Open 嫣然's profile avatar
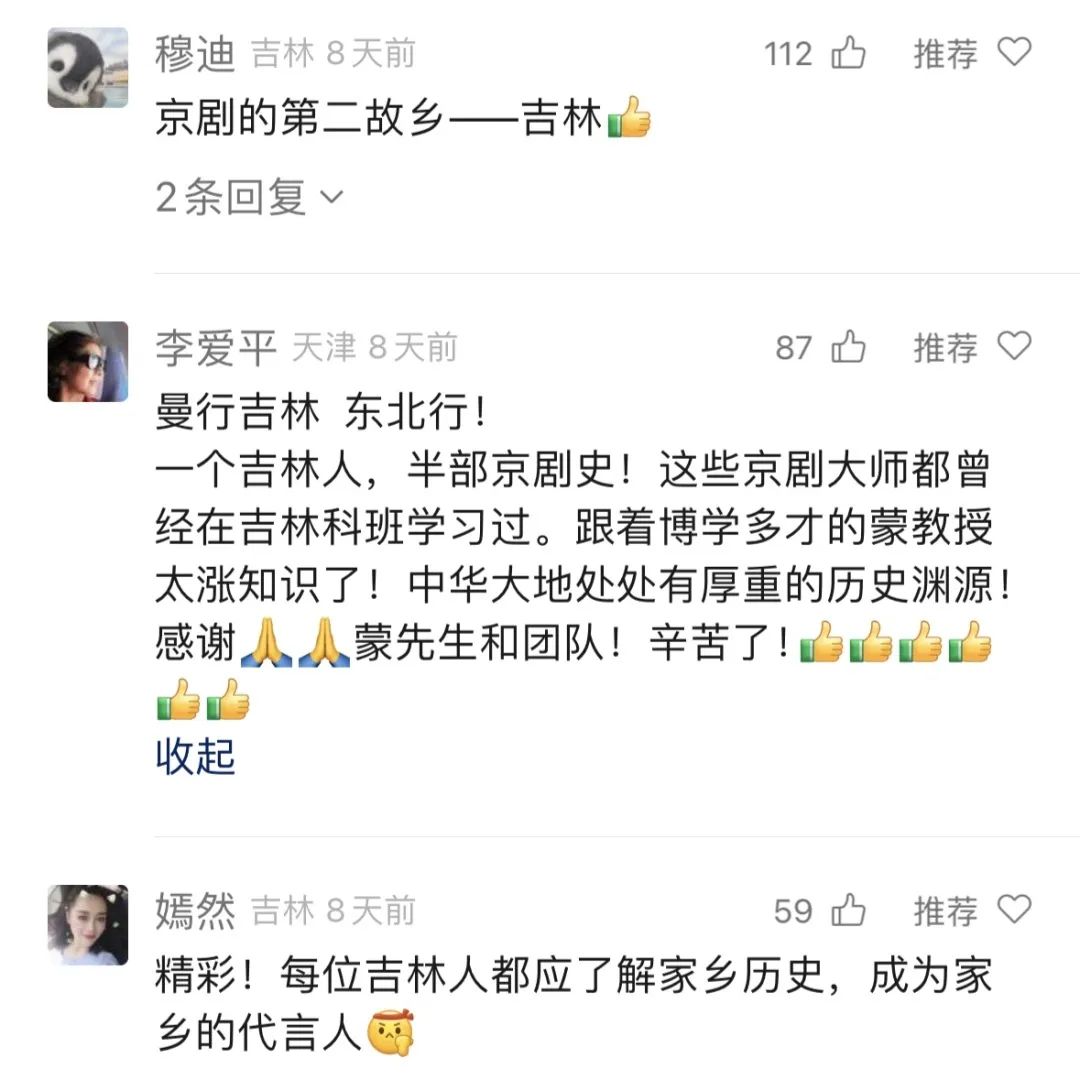 tap(88, 925)
